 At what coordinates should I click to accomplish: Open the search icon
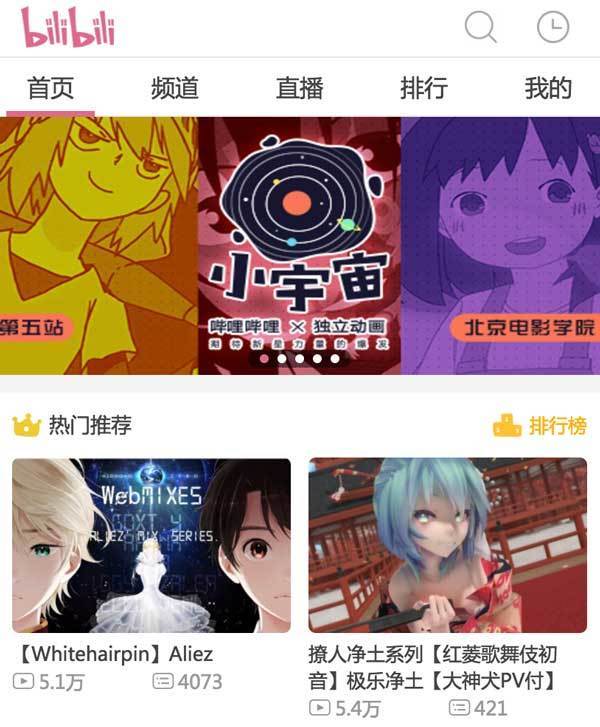click(x=481, y=27)
